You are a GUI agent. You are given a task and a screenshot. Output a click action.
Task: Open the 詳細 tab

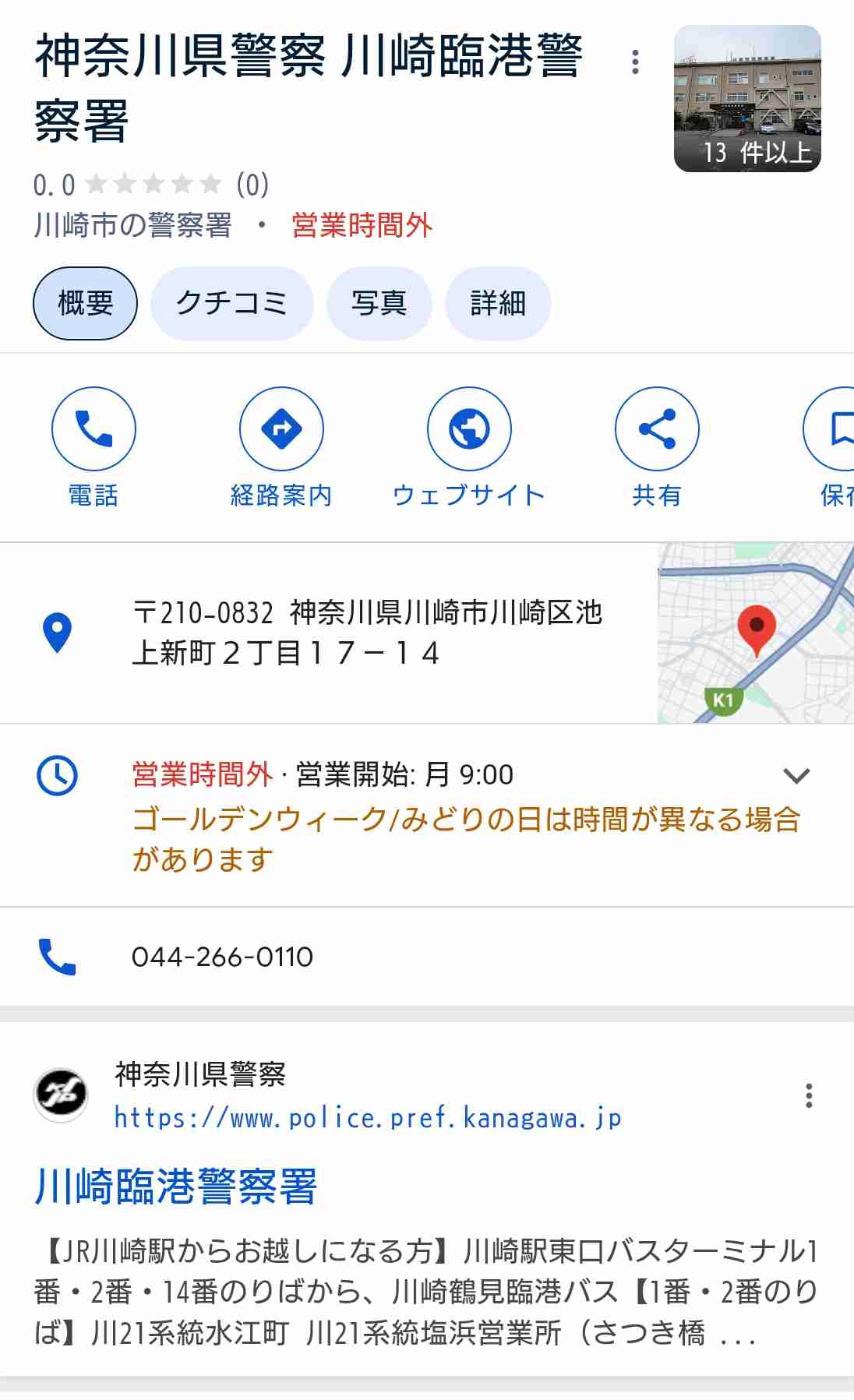(497, 303)
